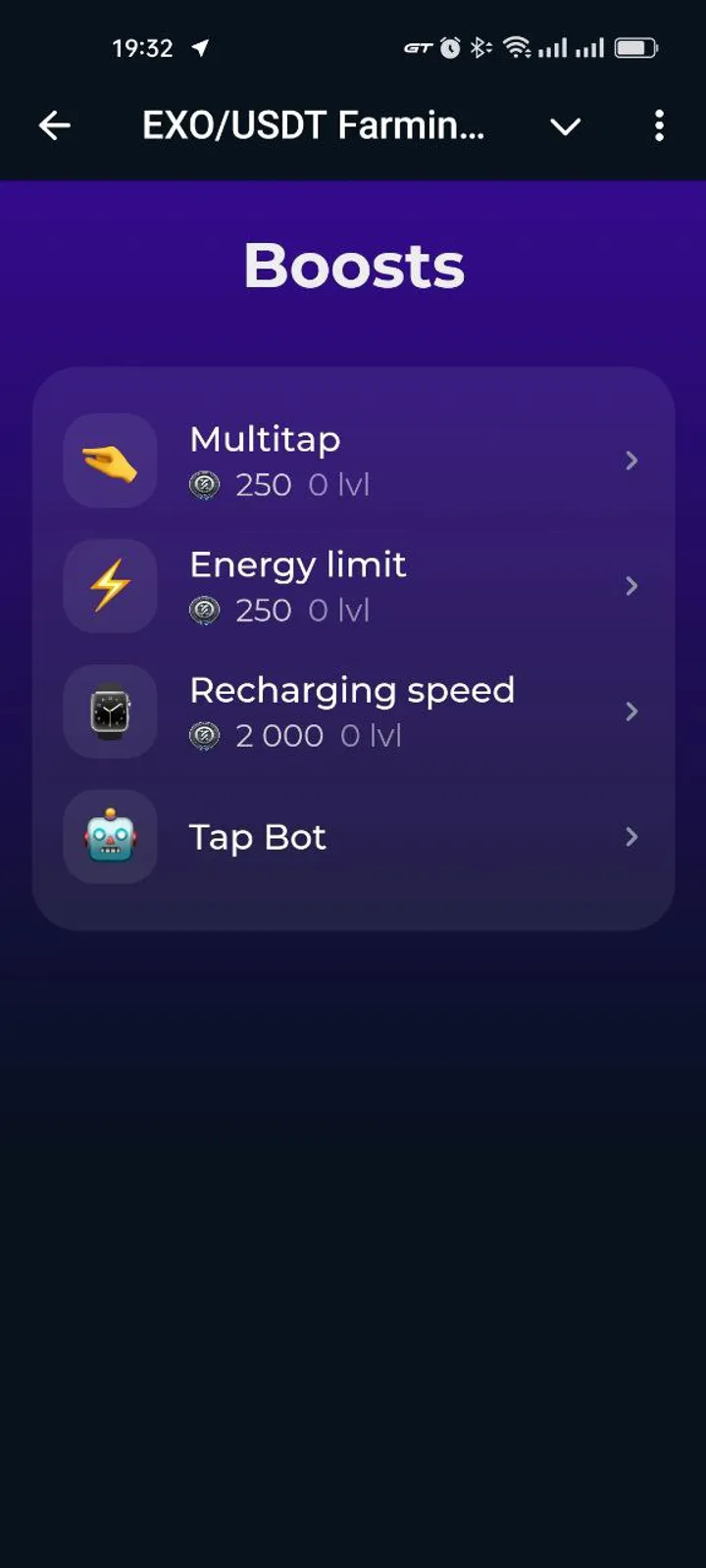Select the Multitap pinching hand icon
Image resolution: width=706 pixels, height=1568 pixels.
(x=110, y=461)
